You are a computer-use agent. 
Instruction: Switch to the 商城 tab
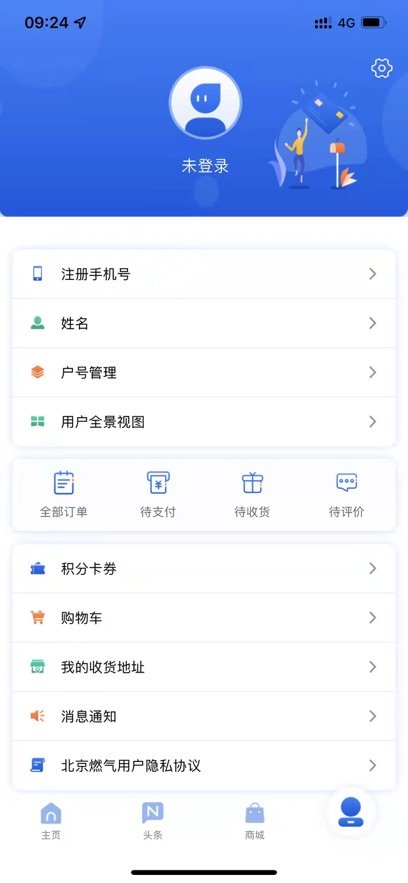click(255, 821)
